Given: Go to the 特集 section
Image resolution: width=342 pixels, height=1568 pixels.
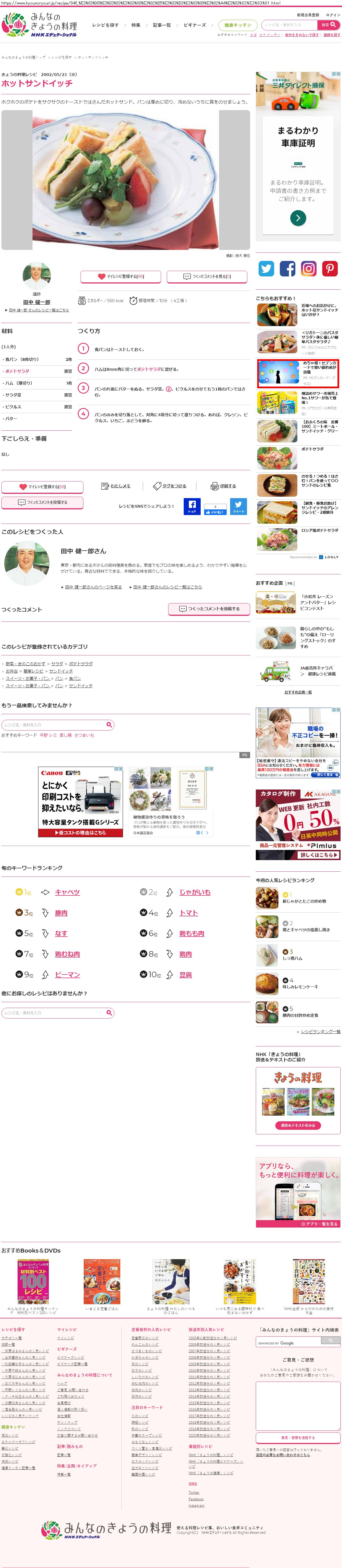Looking at the screenshot, I should point(136,25).
